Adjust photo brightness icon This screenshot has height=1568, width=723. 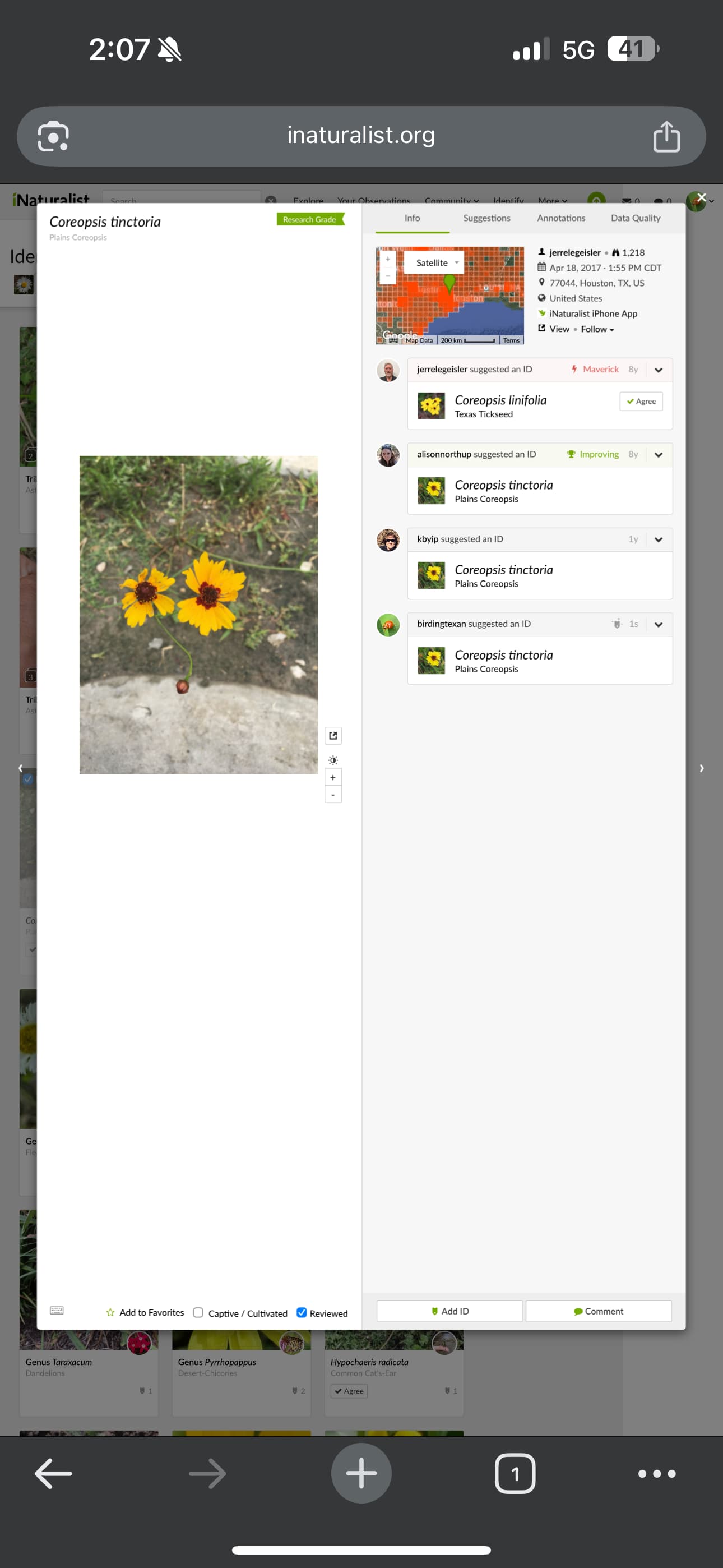pyautogui.click(x=333, y=760)
